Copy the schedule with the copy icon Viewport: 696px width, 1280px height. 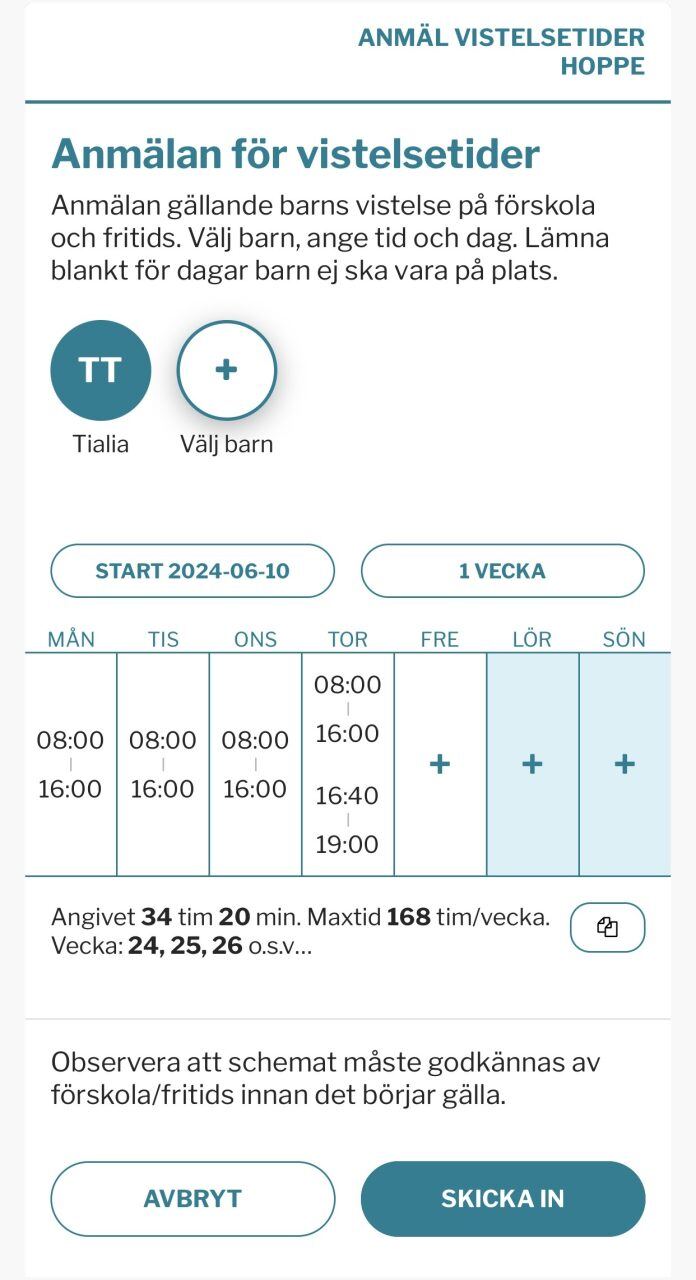(x=607, y=928)
